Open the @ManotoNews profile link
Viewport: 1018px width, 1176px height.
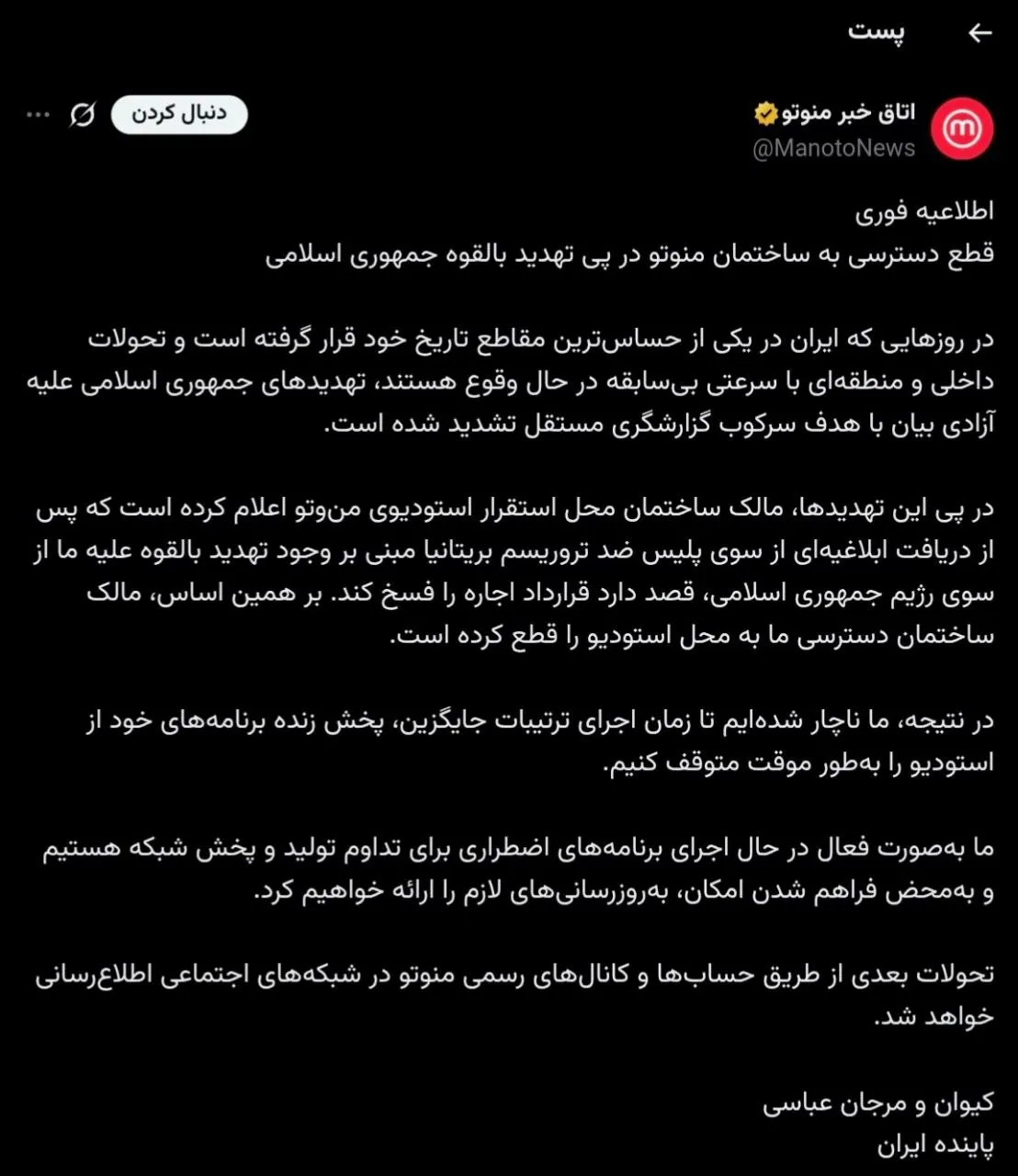click(x=832, y=147)
